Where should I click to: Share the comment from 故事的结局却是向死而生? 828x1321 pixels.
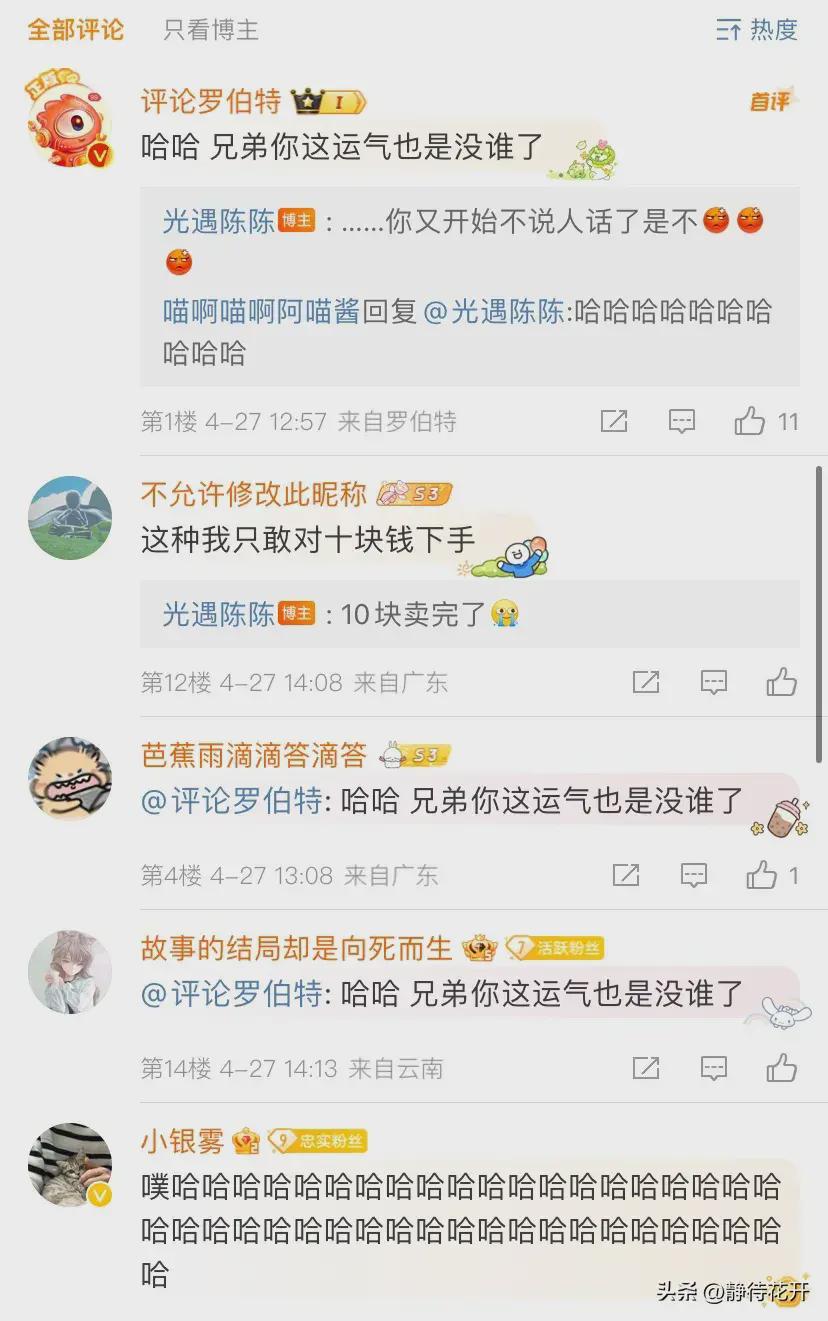[646, 1068]
